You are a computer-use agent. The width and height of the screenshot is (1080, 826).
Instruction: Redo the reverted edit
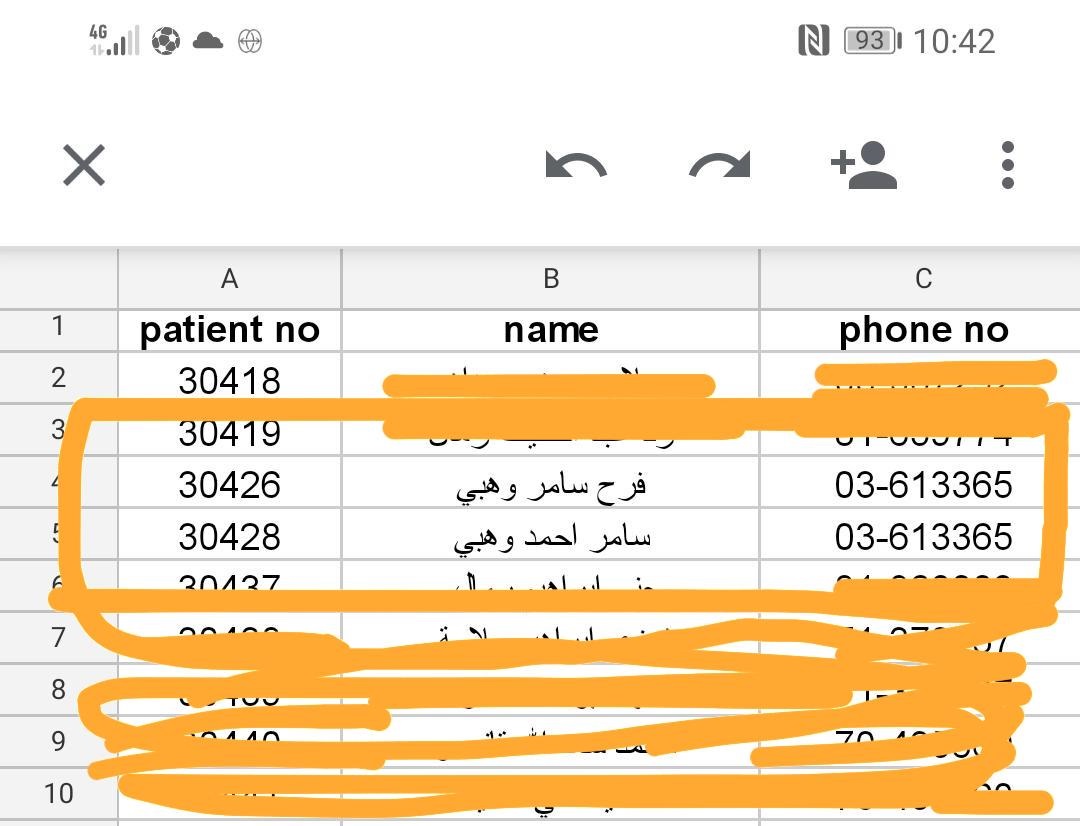pos(720,165)
